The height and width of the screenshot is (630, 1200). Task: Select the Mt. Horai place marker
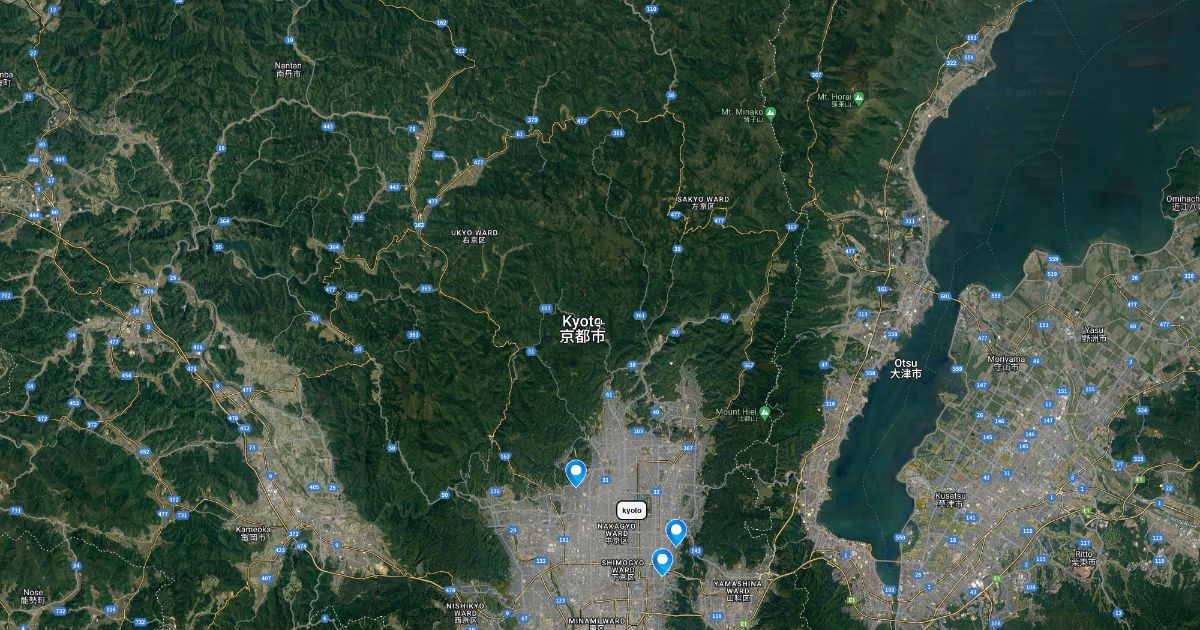click(859, 97)
